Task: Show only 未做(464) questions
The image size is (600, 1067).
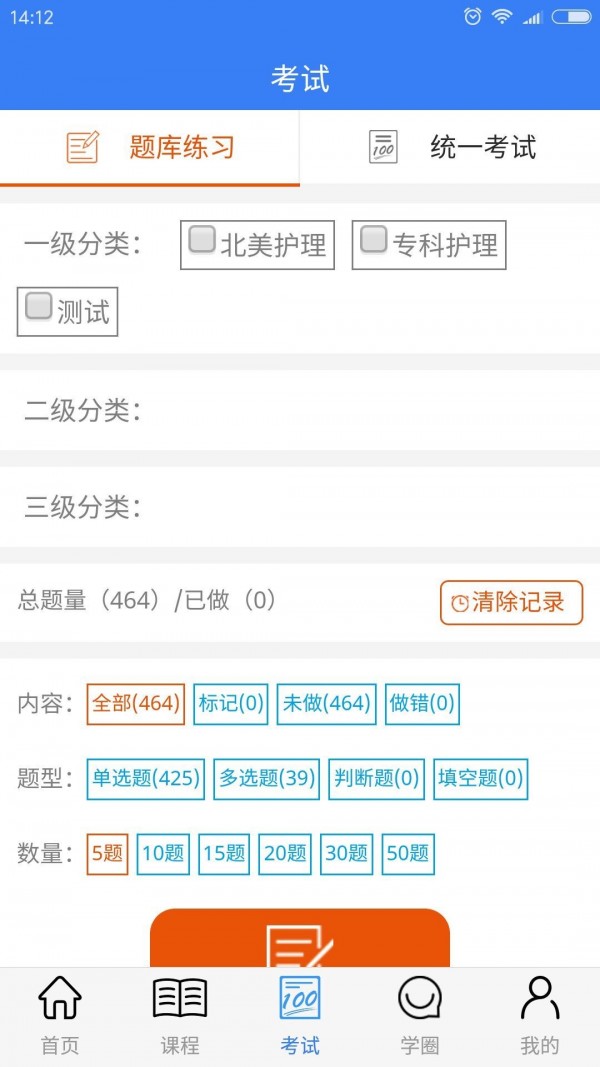Action: 327,704
